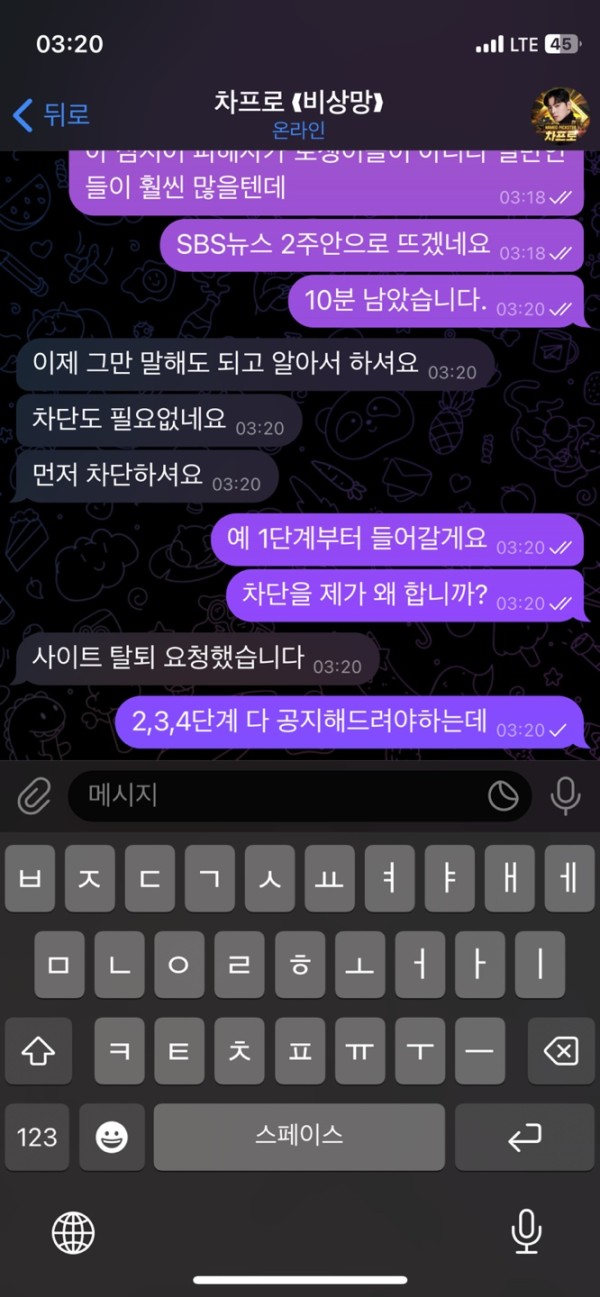Viewport: 600px width, 1297px height.
Task: Focus the 메시지 input field
Action: [280, 796]
